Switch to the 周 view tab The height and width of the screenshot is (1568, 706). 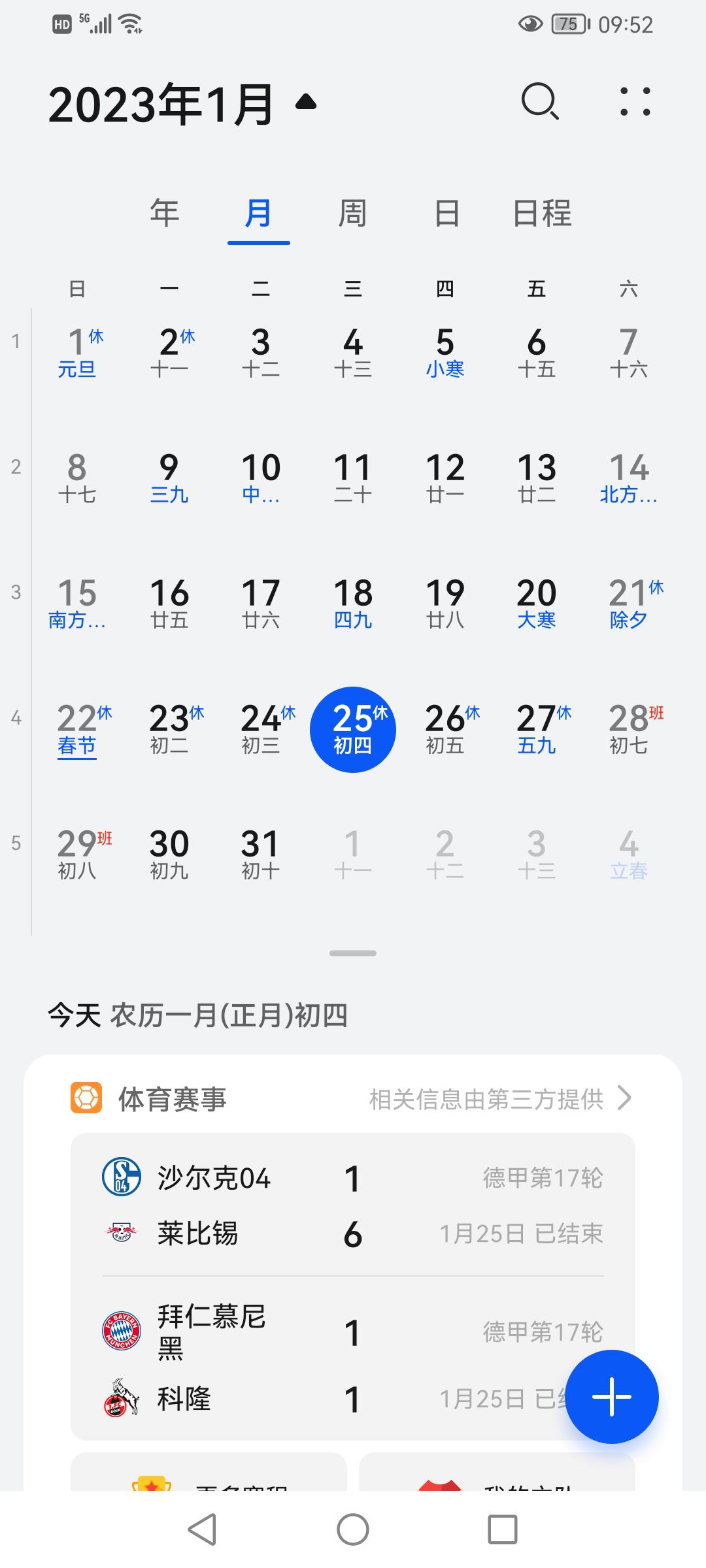(352, 213)
